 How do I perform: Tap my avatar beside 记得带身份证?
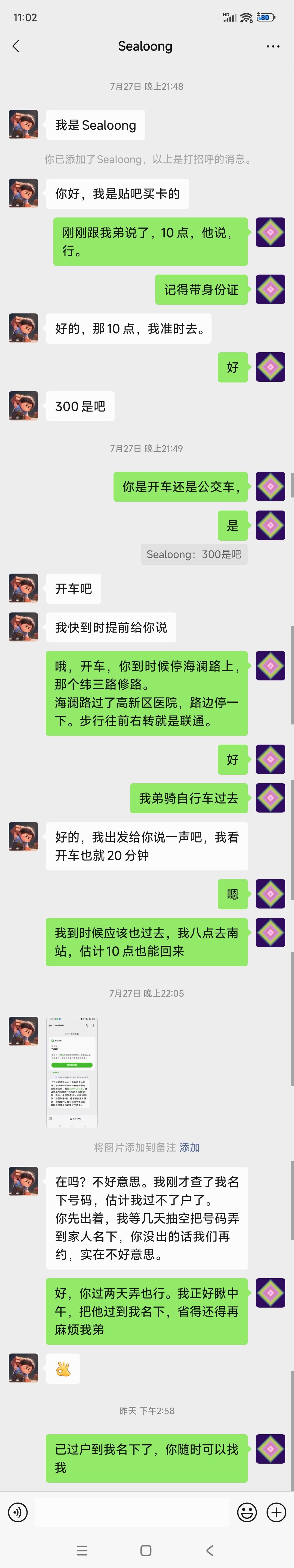pos(270,289)
